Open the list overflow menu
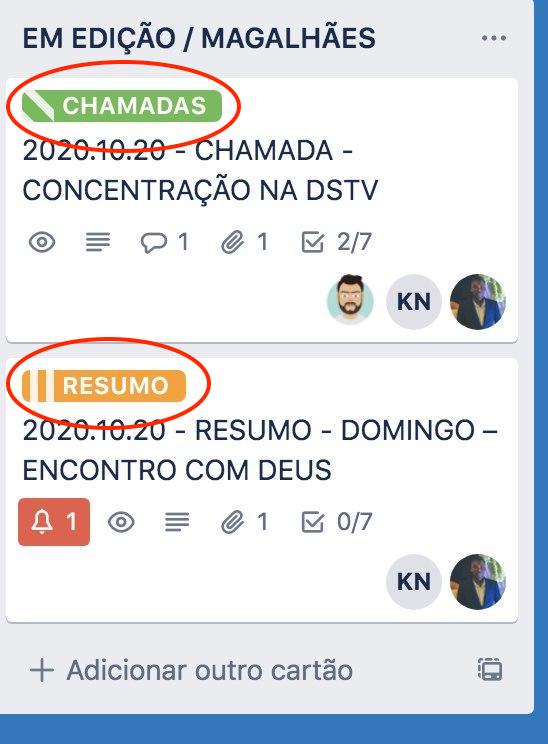This screenshot has width=548, height=744. point(493,38)
